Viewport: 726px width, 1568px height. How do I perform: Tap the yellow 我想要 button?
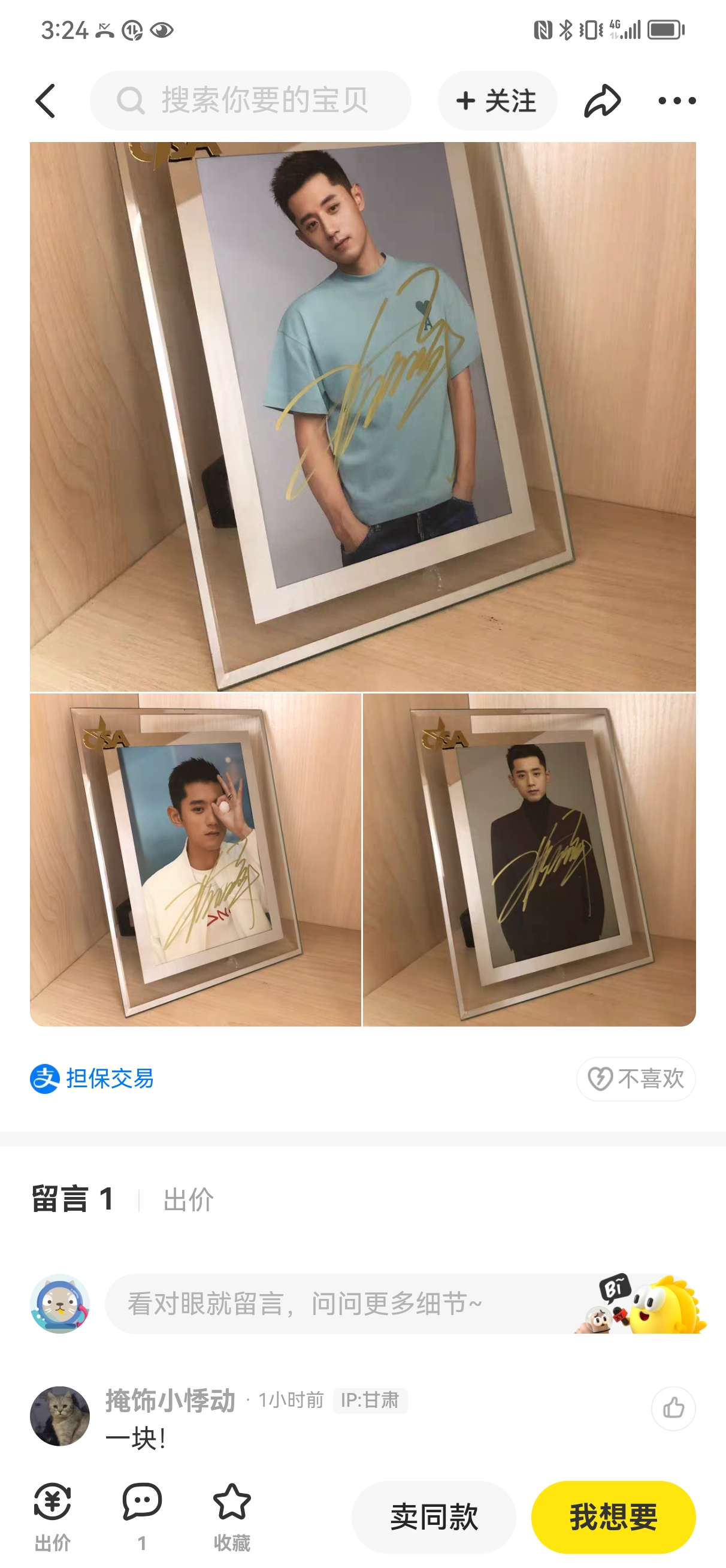pos(613,1516)
